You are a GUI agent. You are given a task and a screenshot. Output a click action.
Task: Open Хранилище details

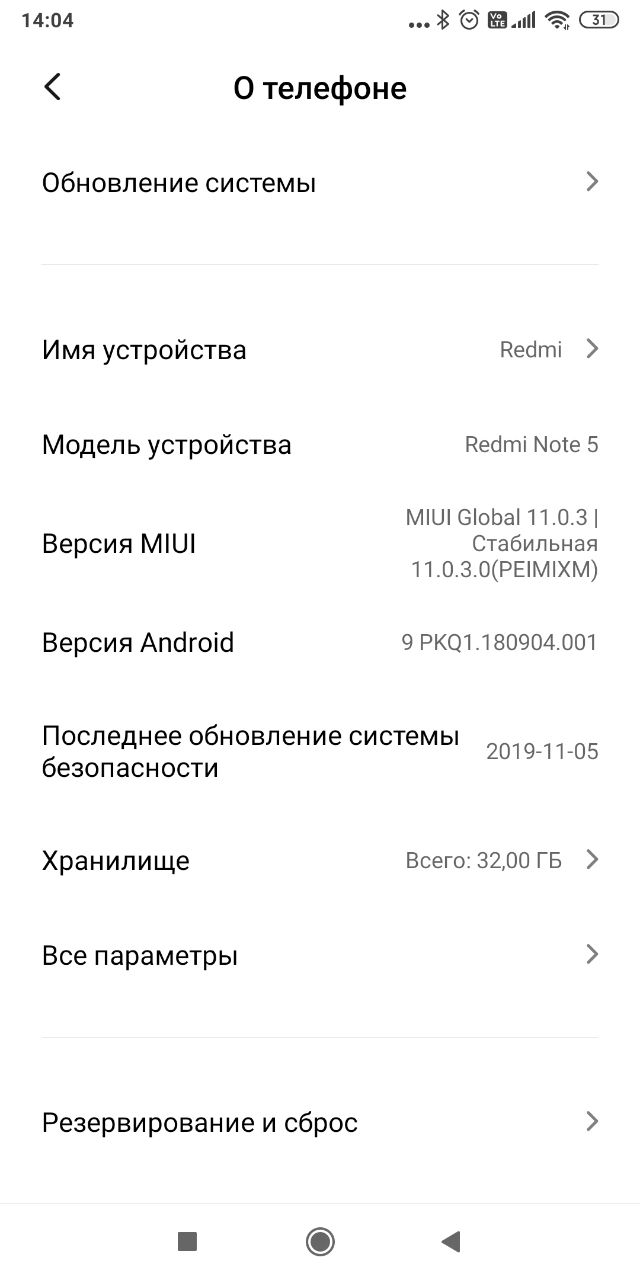(x=320, y=860)
